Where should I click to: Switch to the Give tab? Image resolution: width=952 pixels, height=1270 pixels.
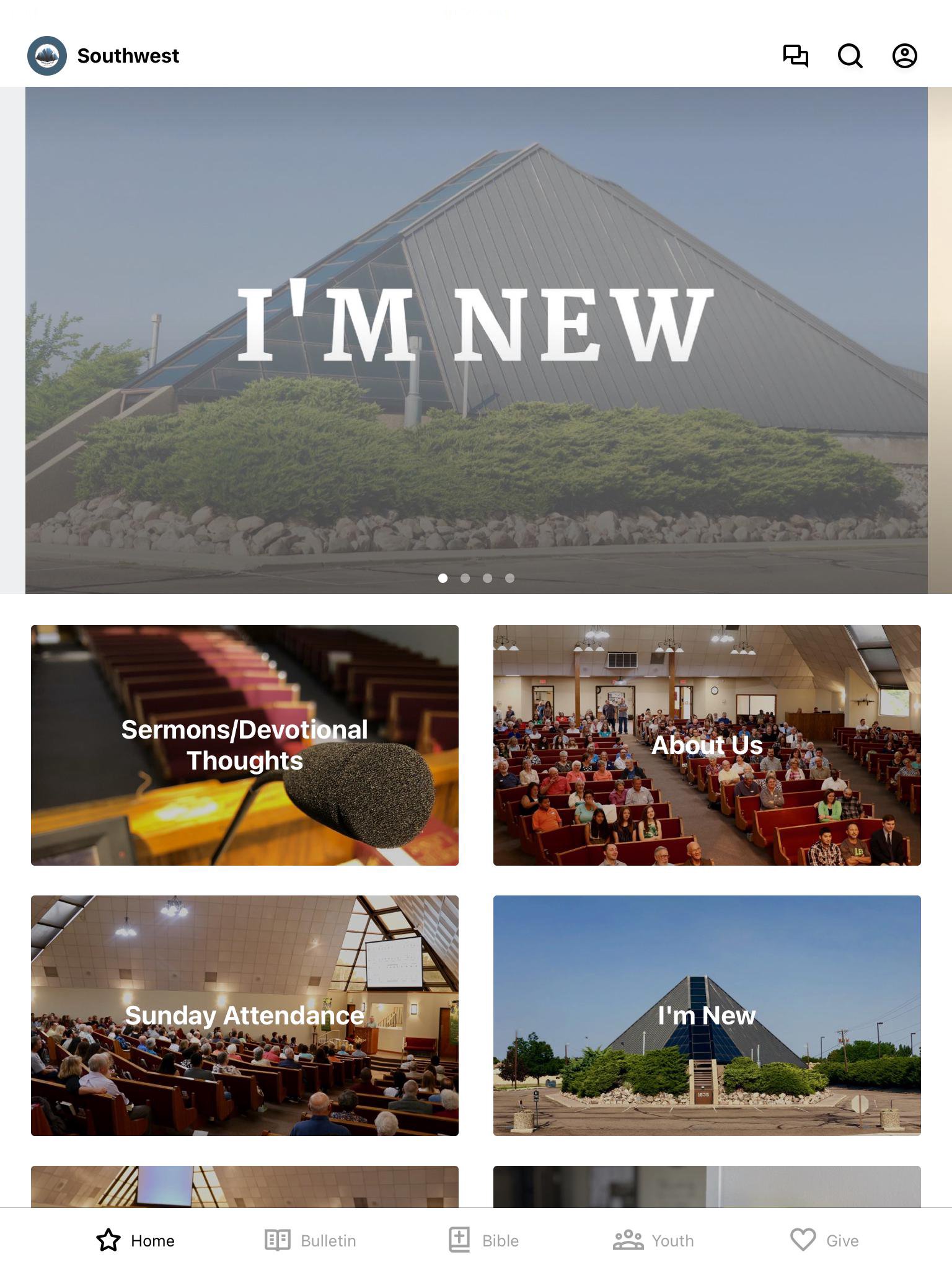pyautogui.click(x=825, y=1240)
